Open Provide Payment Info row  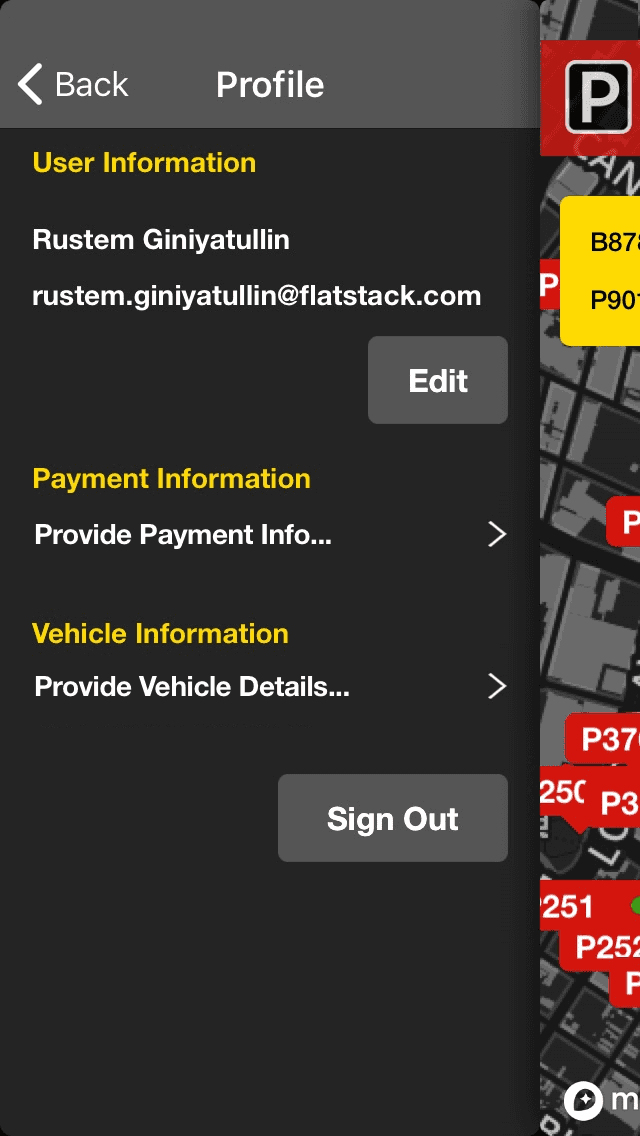(x=270, y=535)
